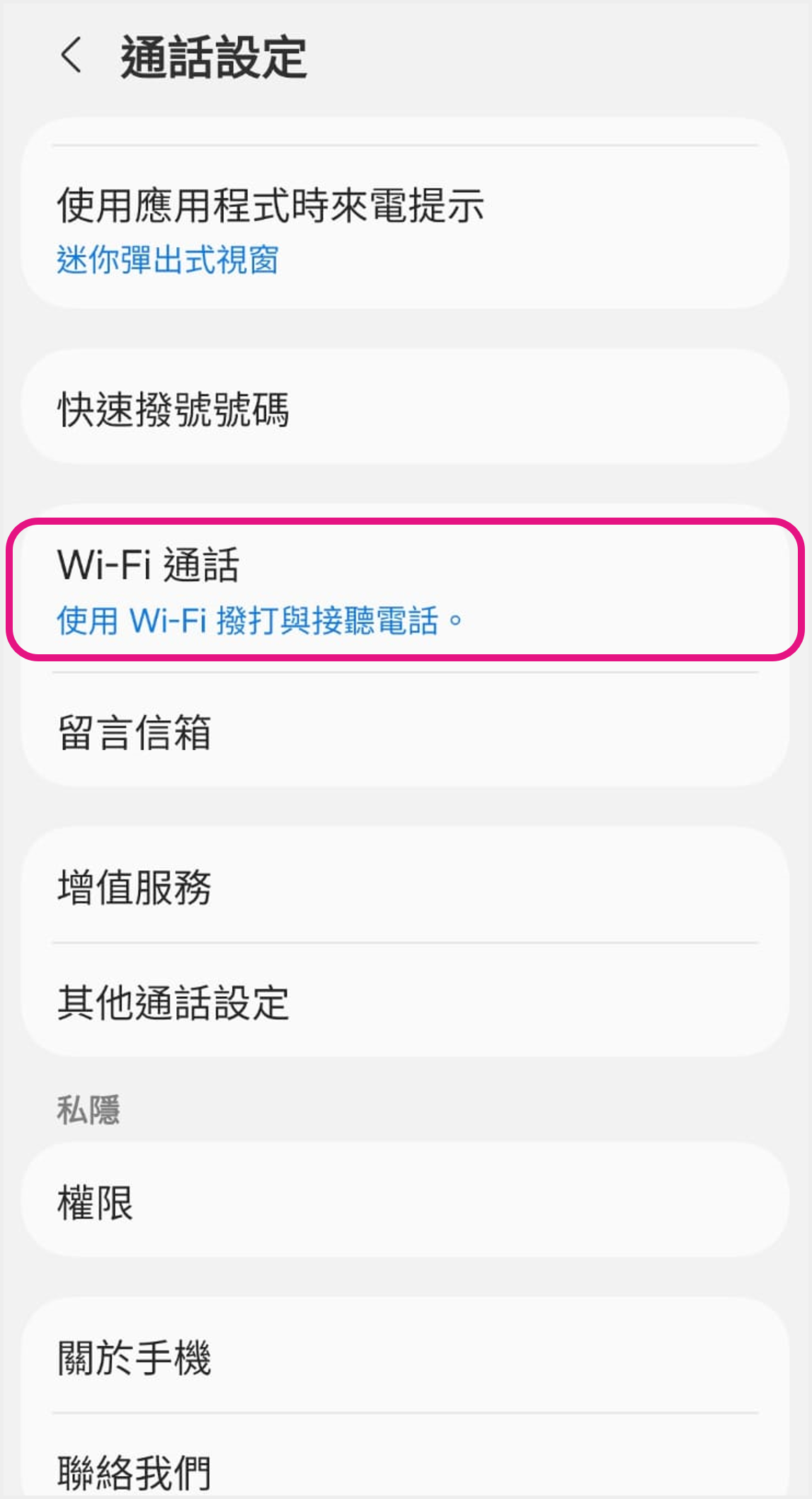Select 增值服務

pyautogui.click(x=404, y=887)
